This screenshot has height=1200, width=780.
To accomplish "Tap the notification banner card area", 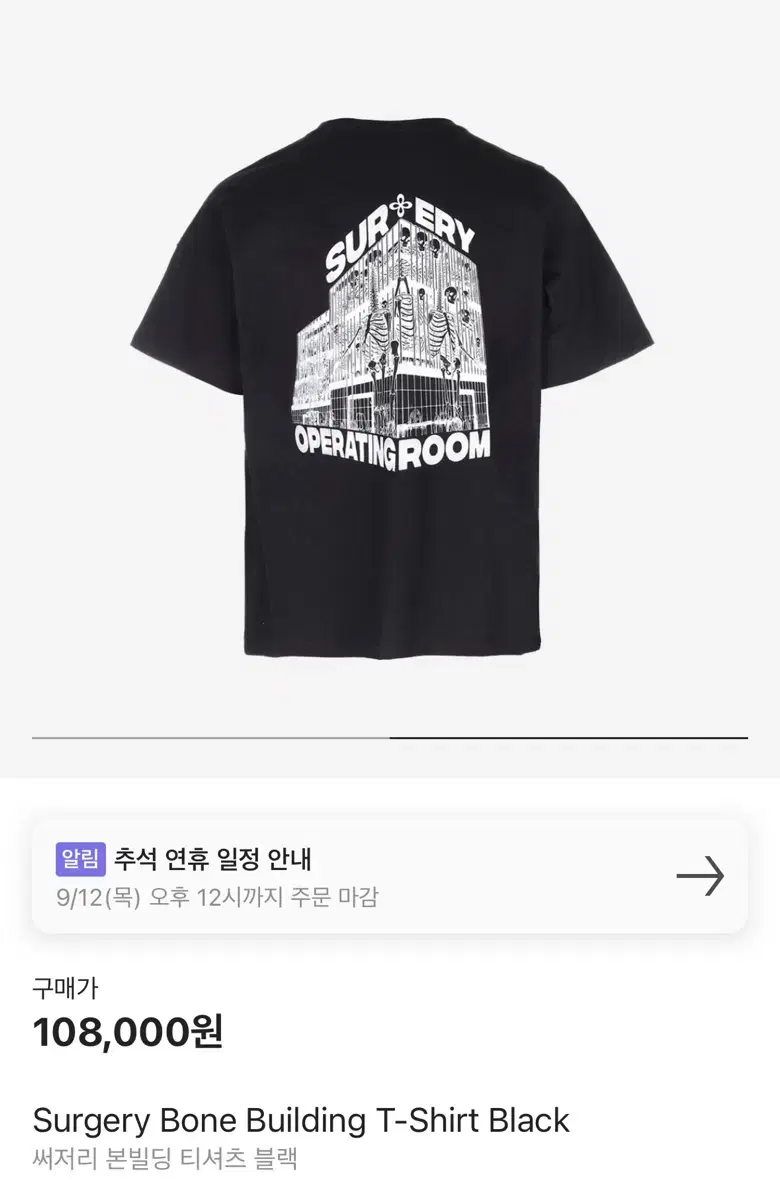I will click(x=390, y=872).
